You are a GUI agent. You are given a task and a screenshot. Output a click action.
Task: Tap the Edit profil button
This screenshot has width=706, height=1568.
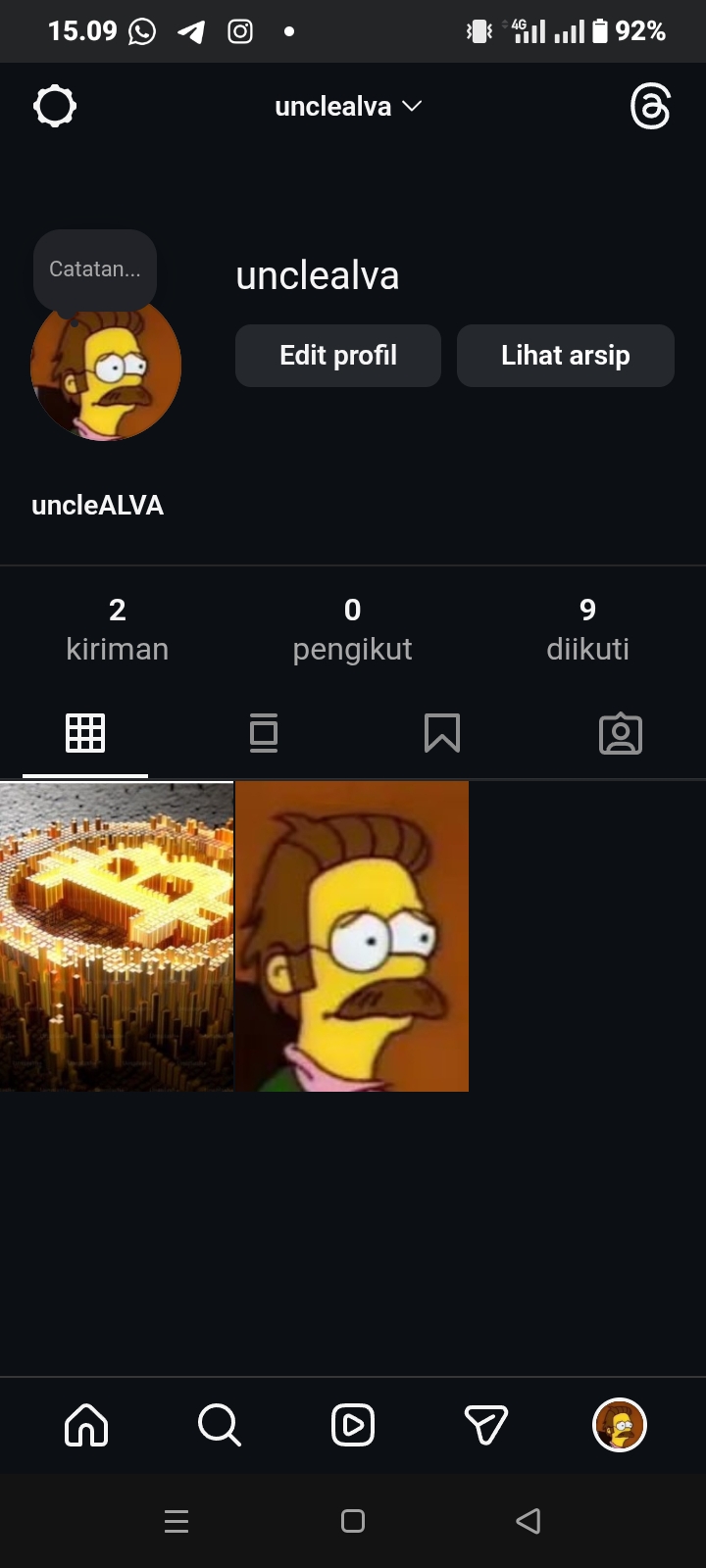pyautogui.click(x=338, y=356)
